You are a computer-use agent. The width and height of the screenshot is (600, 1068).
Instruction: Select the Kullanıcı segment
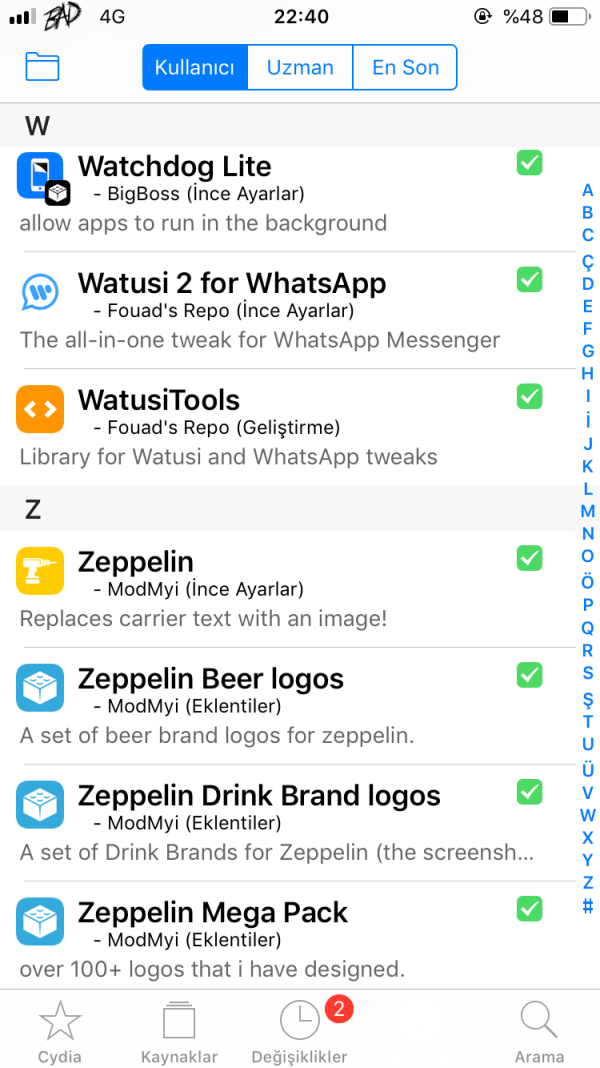click(x=195, y=68)
